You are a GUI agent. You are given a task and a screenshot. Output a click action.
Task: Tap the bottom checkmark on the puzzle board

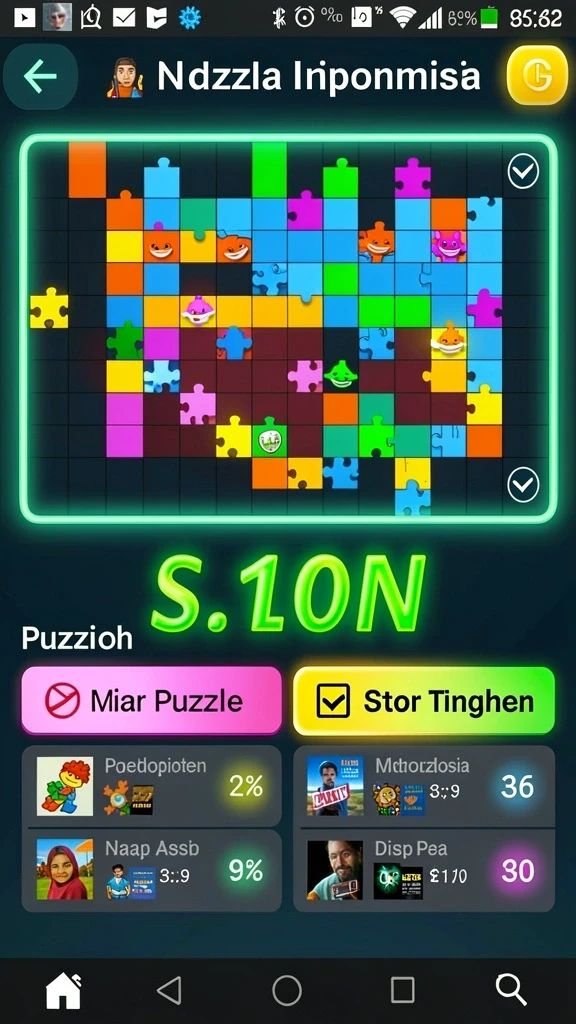click(523, 485)
